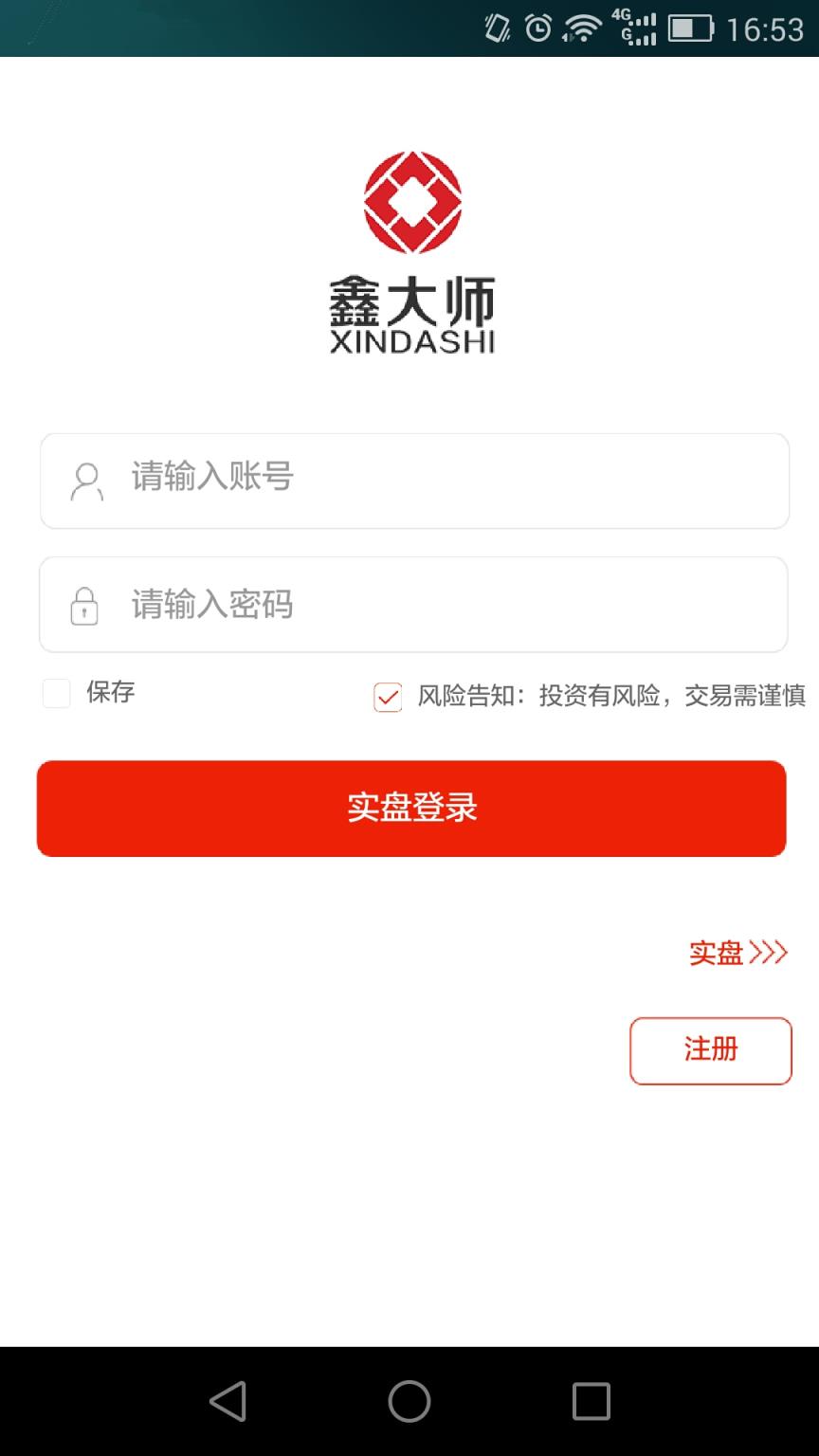This screenshot has width=819, height=1456.
Task: Click the alarm clock status icon
Action: 536,28
